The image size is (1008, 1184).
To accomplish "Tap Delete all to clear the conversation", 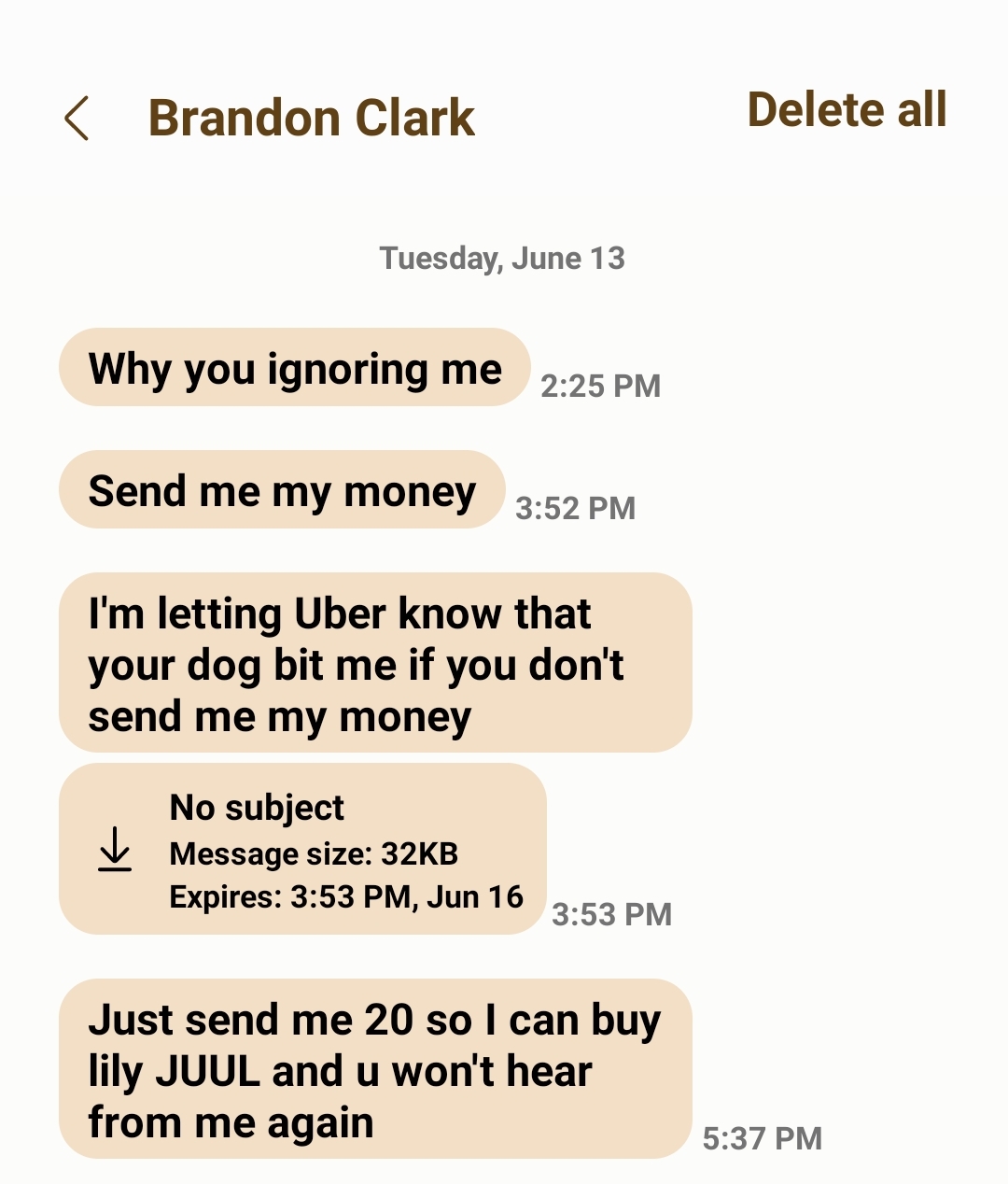I will tap(847, 112).
